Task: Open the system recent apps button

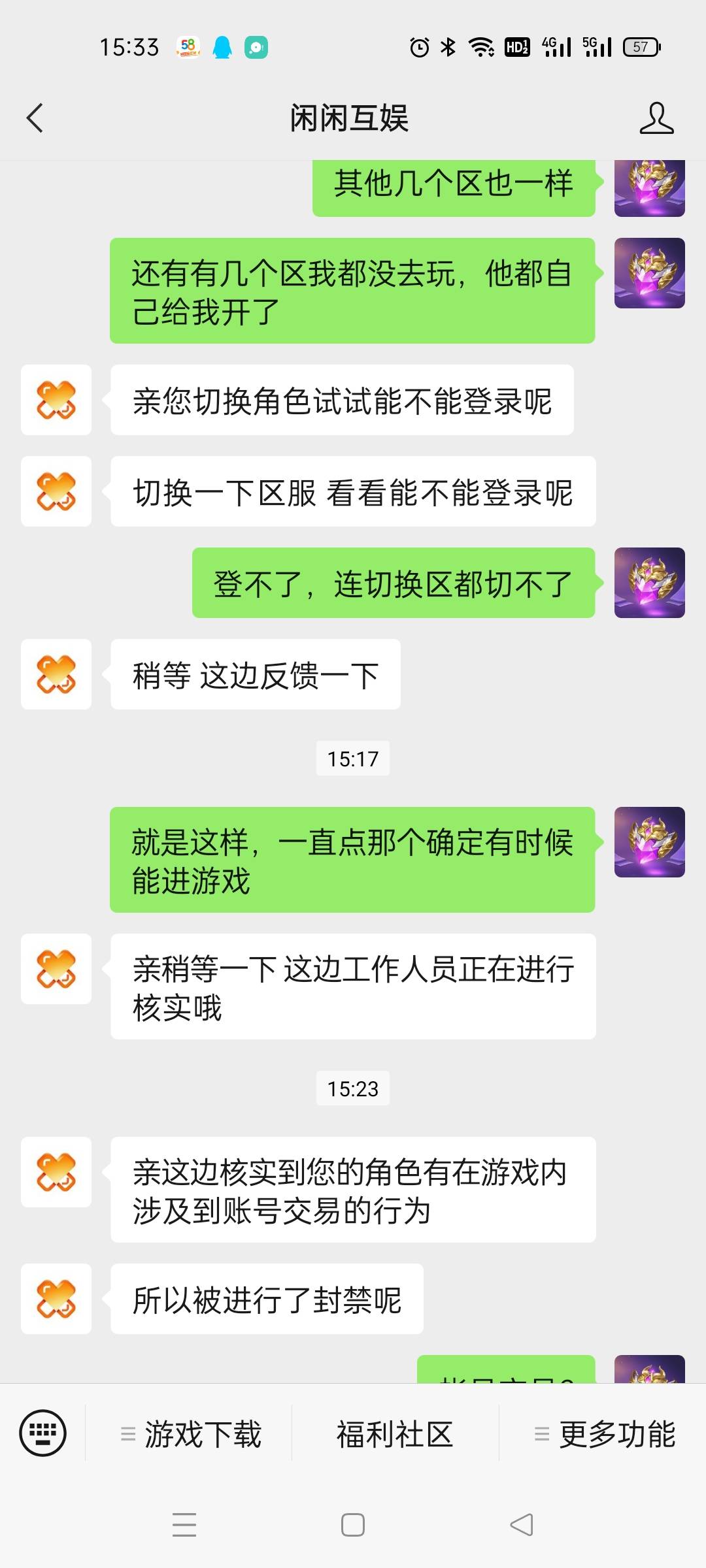Action: pos(184,1525)
